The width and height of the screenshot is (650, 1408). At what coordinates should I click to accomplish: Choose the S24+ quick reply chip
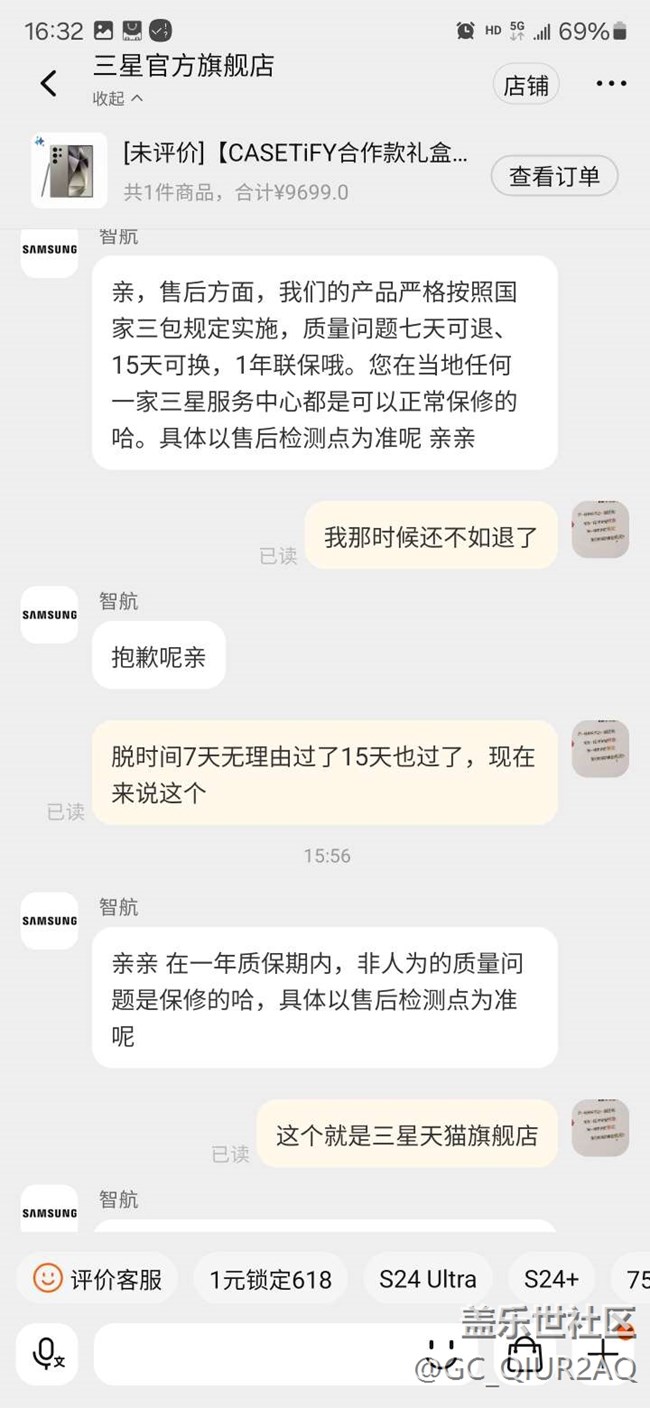552,1278
